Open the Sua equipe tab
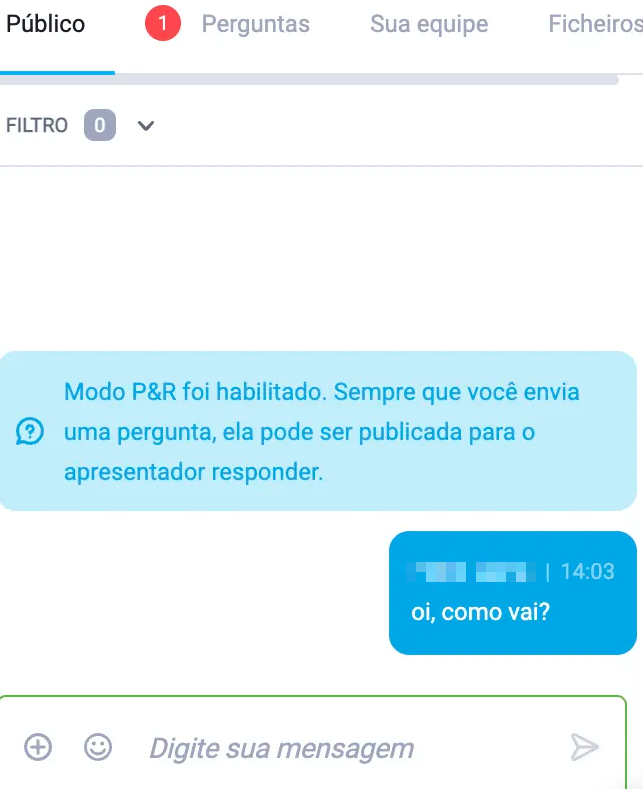 (x=429, y=24)
